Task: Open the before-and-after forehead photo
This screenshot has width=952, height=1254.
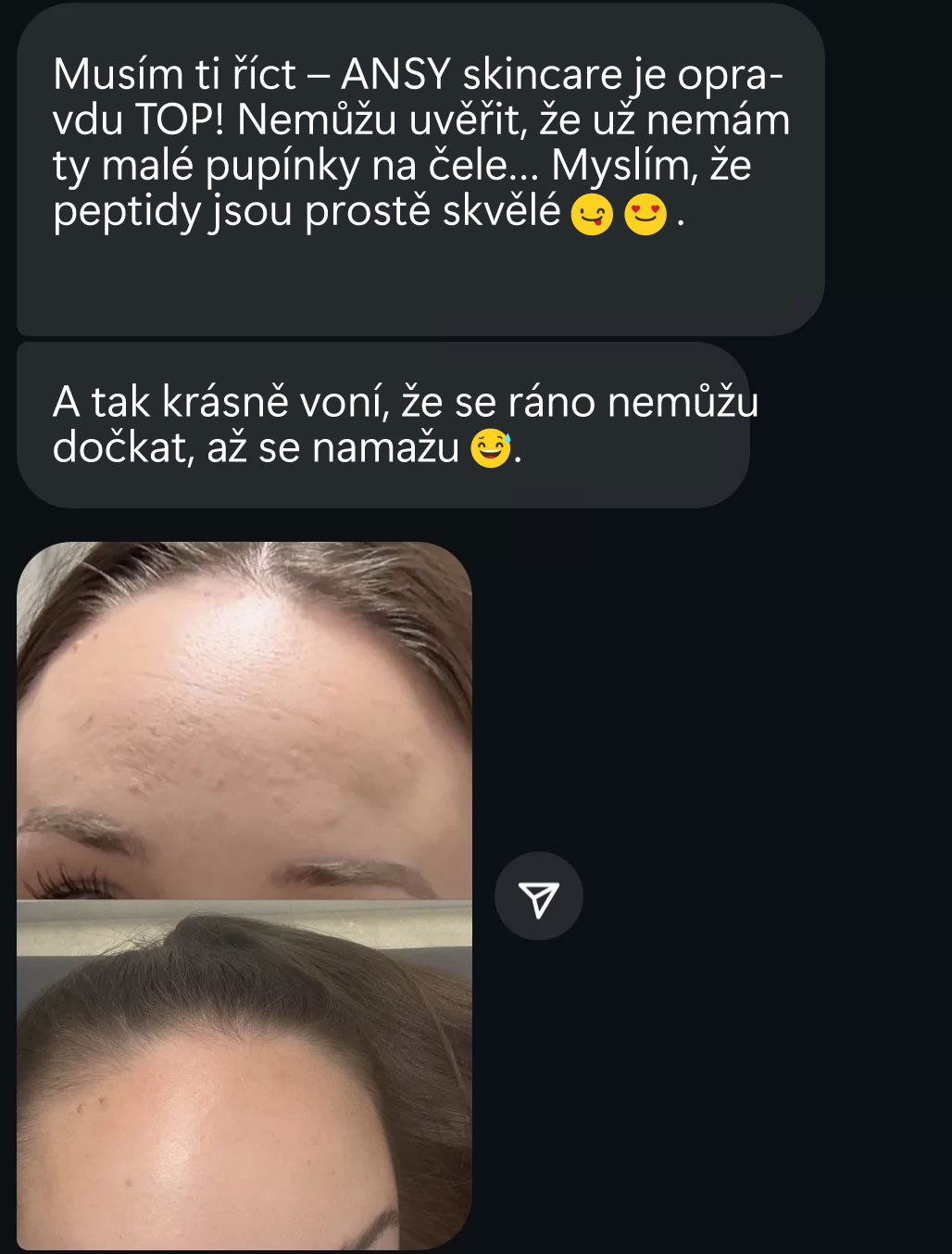Action: tap(244, 895)
